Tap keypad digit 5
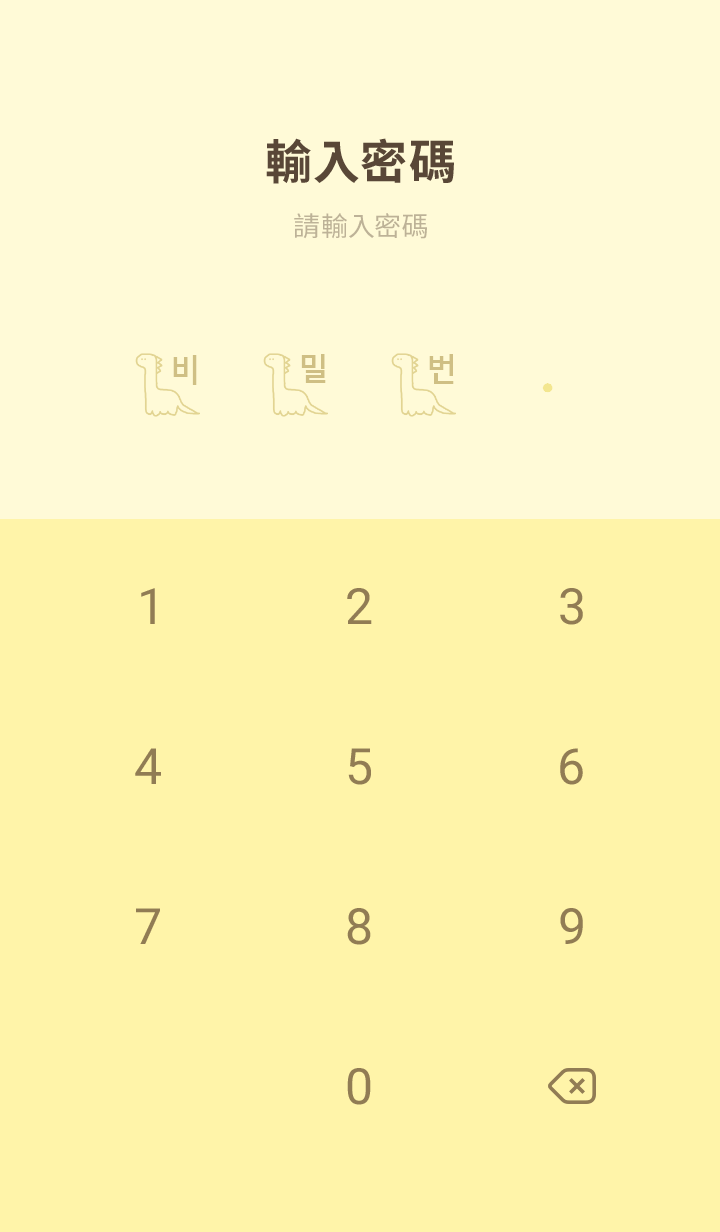The width and height of the screenshot is (720, 1232). point(359,767)
